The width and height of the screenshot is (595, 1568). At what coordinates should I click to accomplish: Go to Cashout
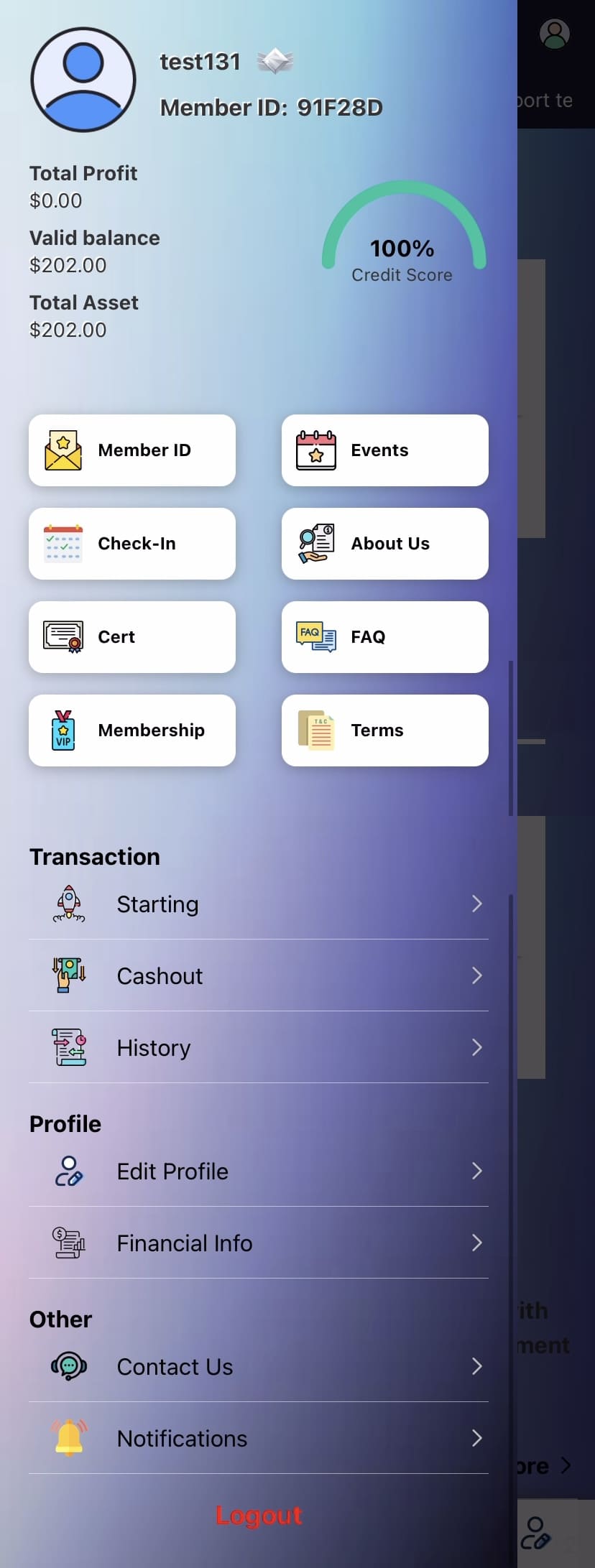click(x=259, y=976)
